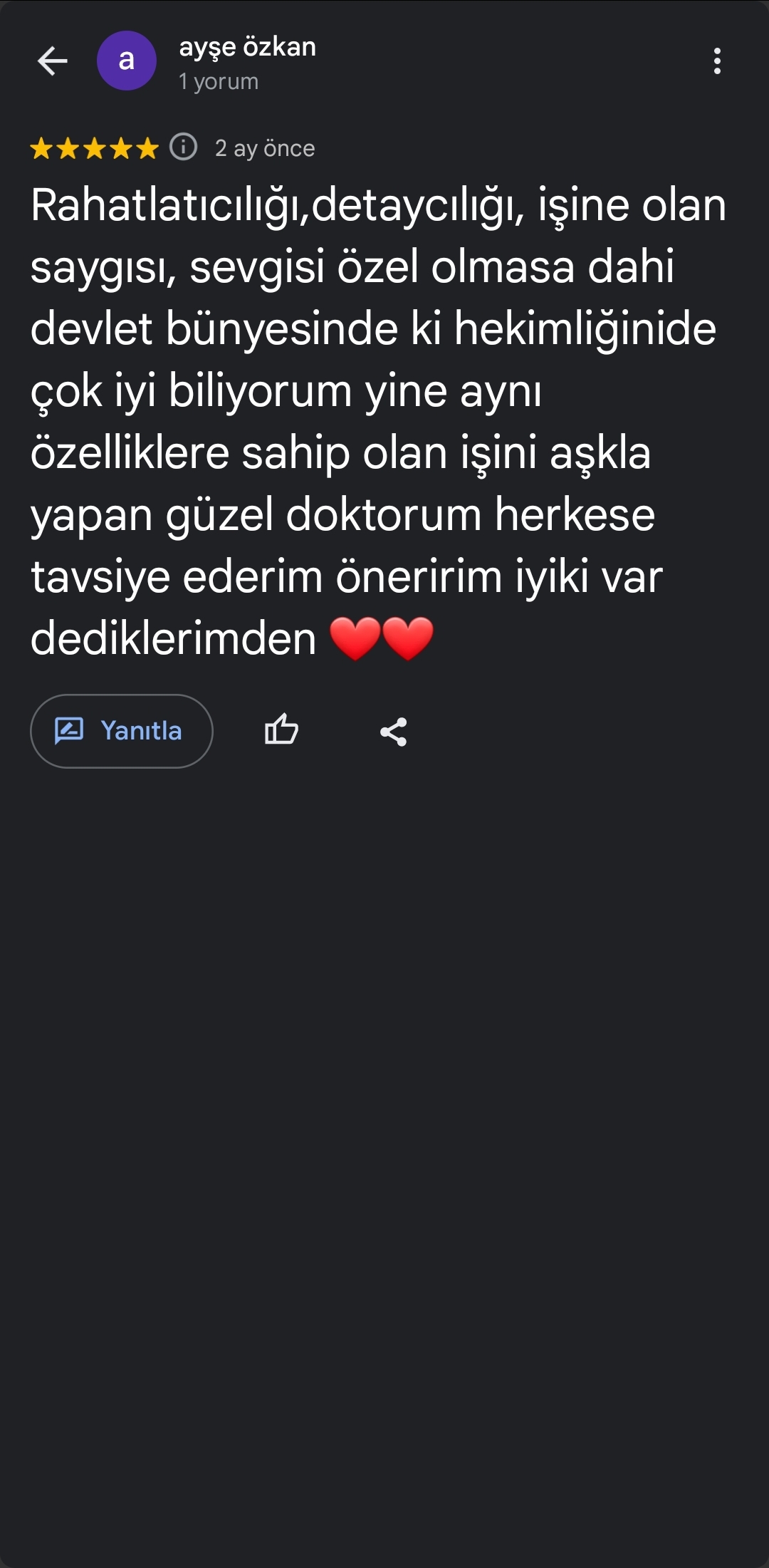
Task: Like this review with thumbs up
Action: click(281, 730)
